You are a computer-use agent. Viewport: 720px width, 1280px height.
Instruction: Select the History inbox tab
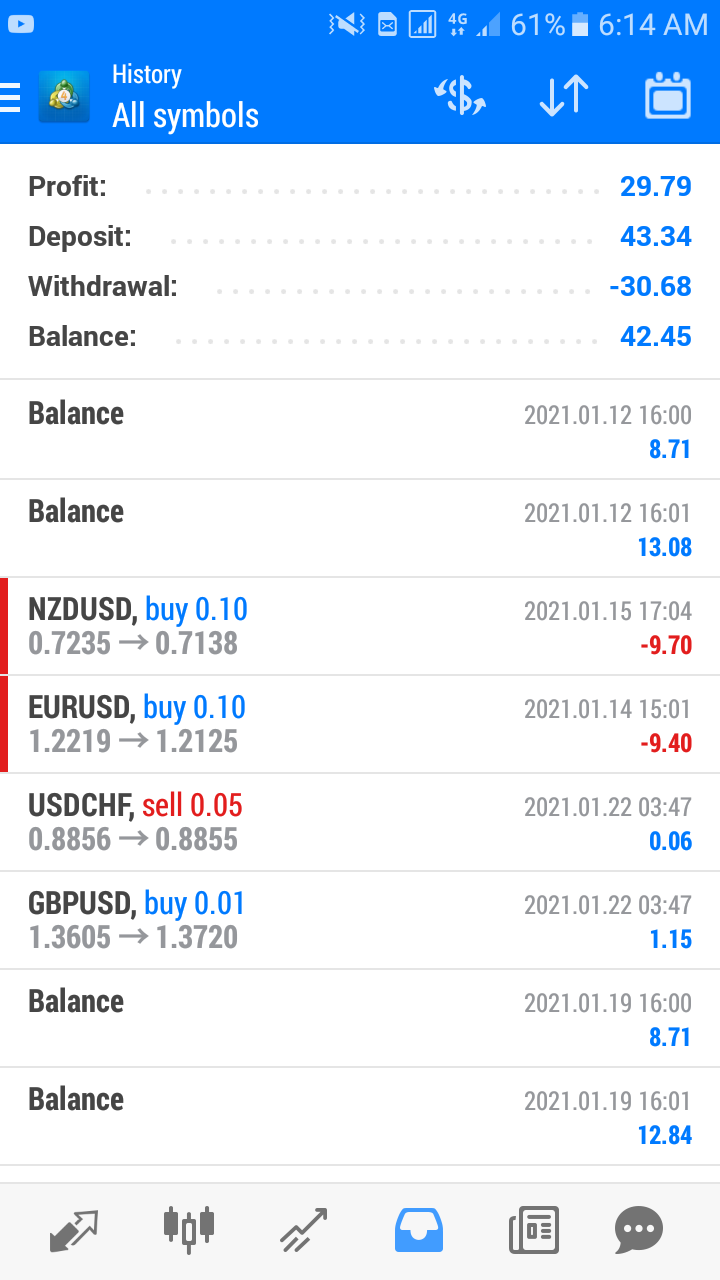click(x=418, y=1230)
